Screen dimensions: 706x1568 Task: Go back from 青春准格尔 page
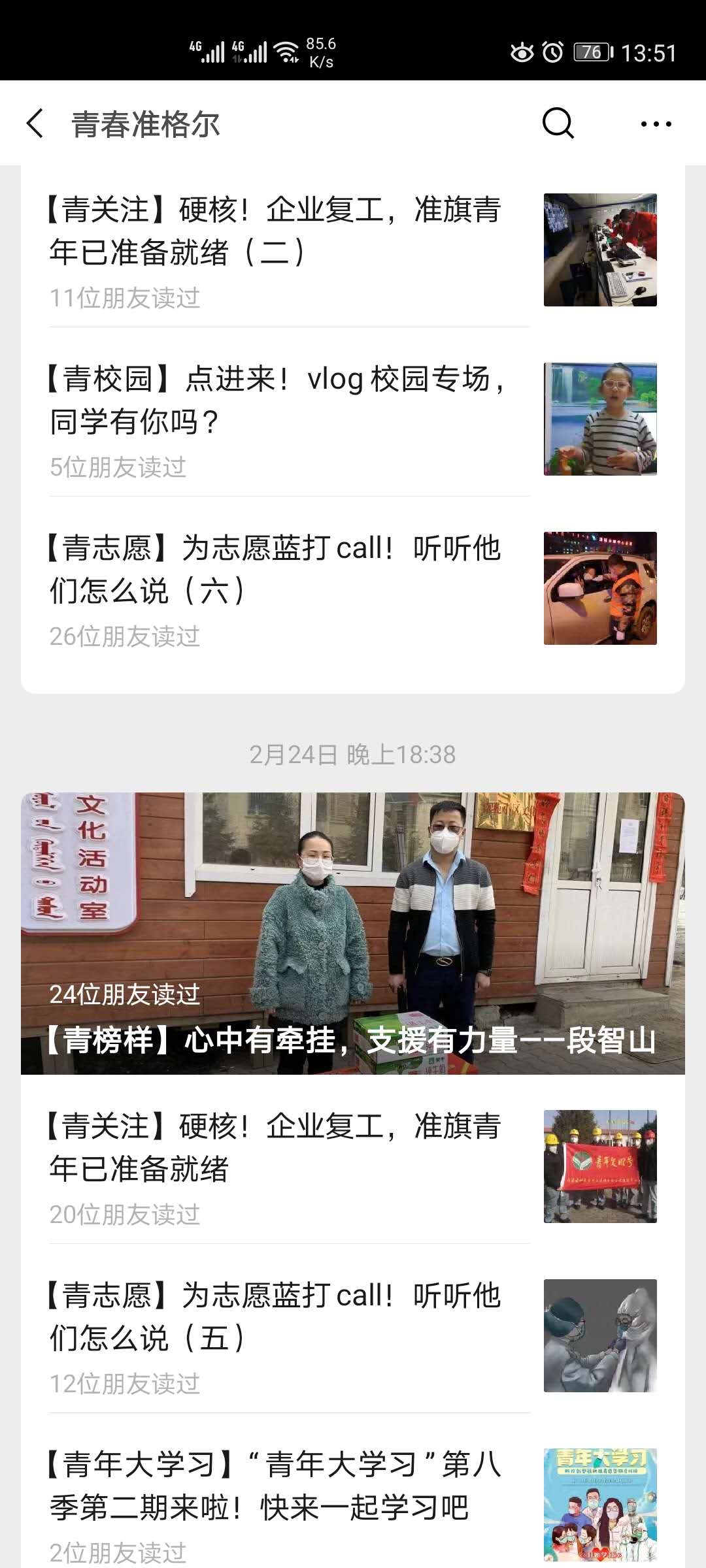[35, 123]
